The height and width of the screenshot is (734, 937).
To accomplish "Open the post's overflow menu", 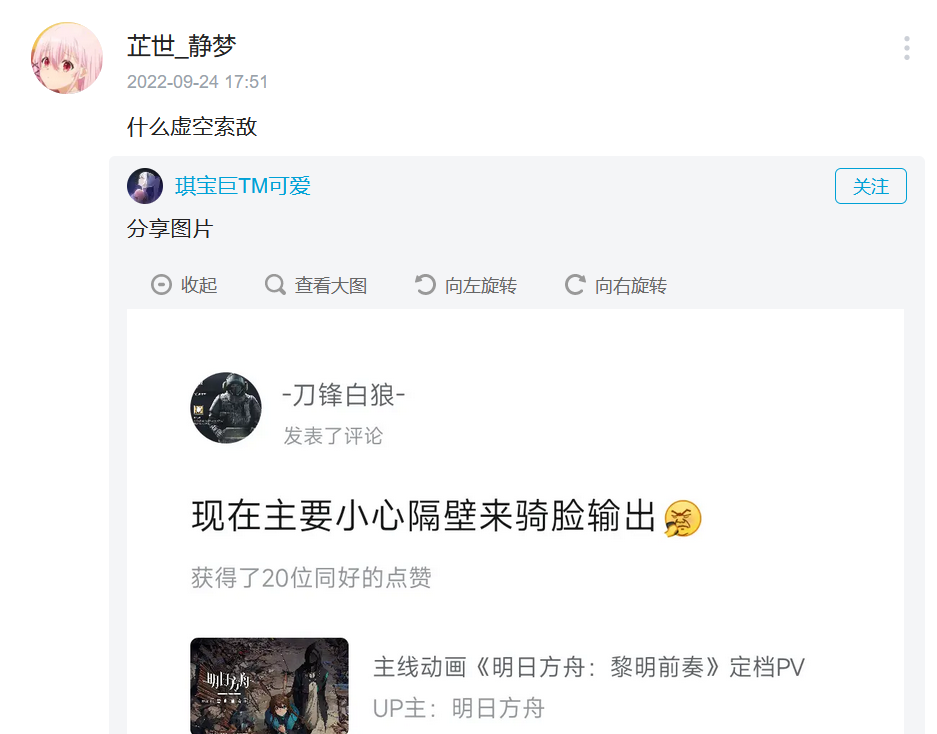I will pyautogui.click(x=906, y=48).
